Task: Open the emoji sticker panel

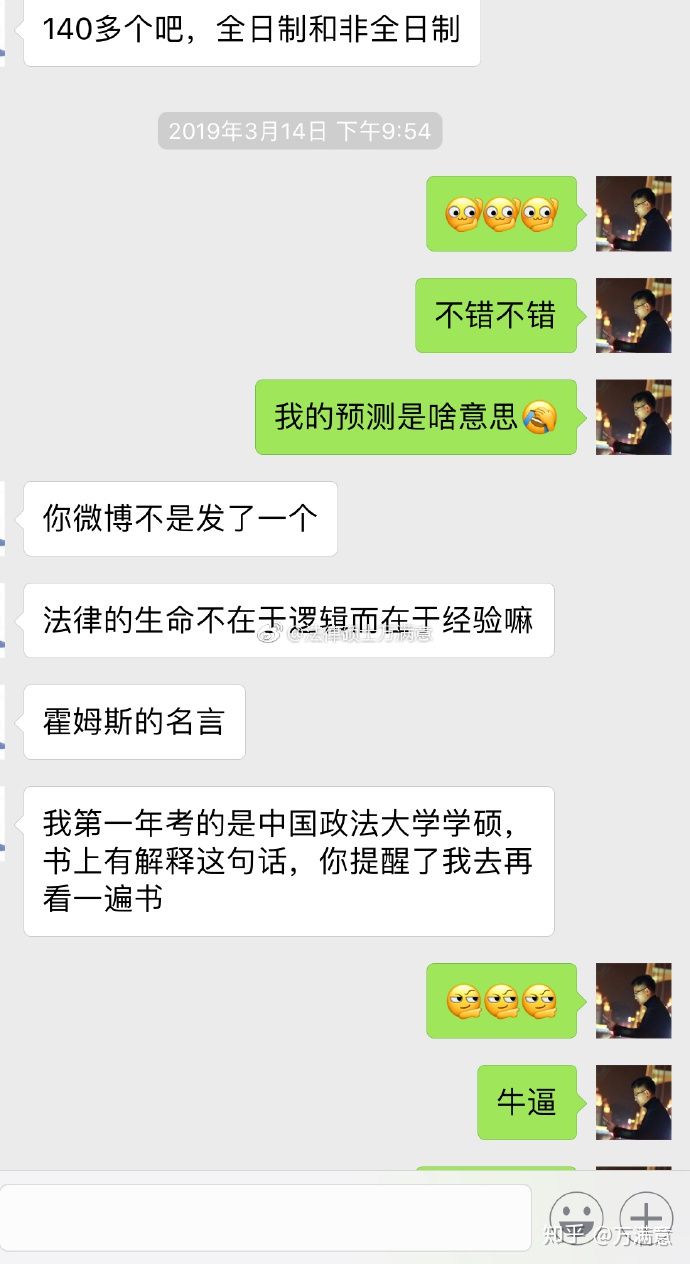Action: [577, 1217]
